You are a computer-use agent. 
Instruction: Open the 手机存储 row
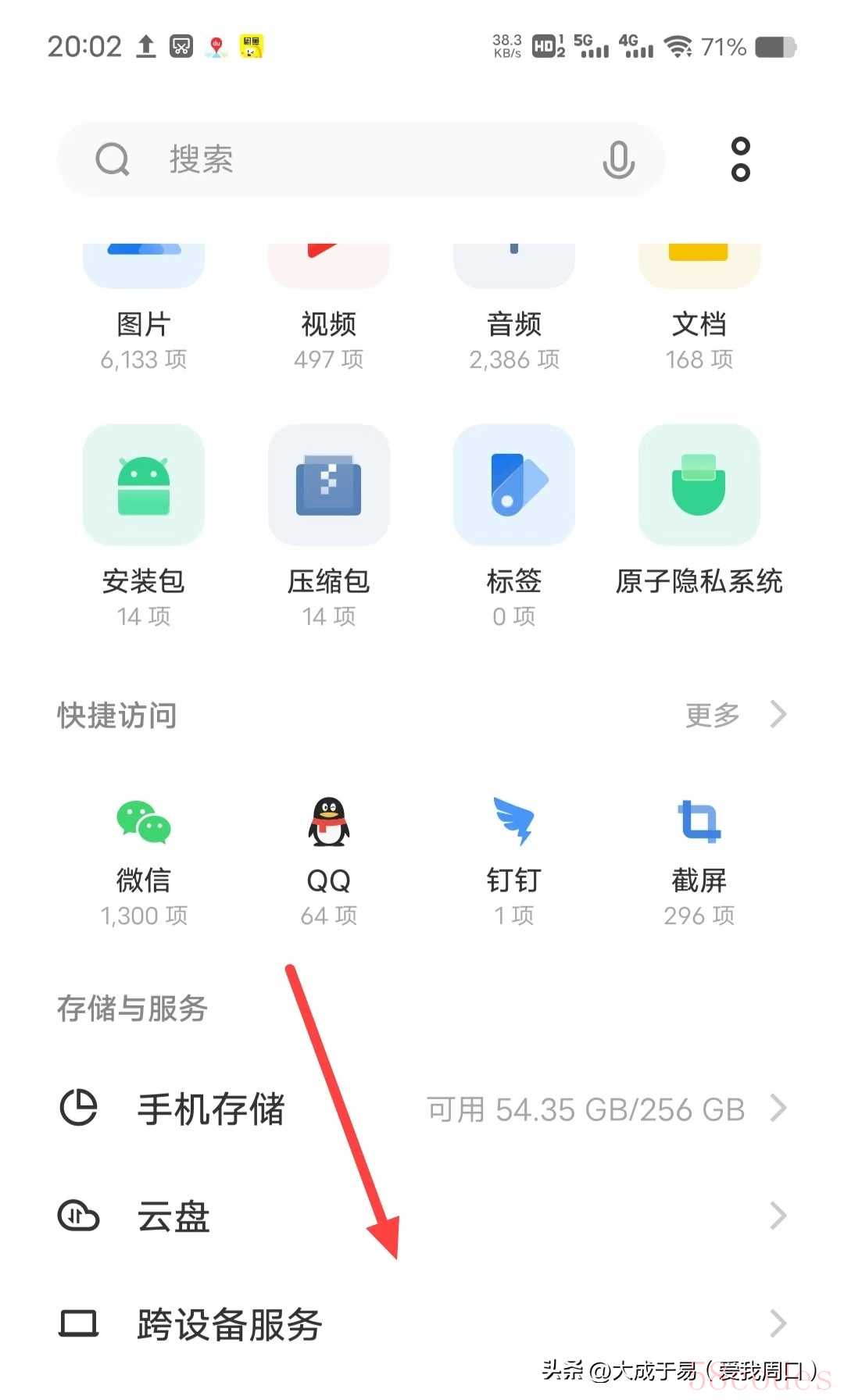click(422, 1109)
